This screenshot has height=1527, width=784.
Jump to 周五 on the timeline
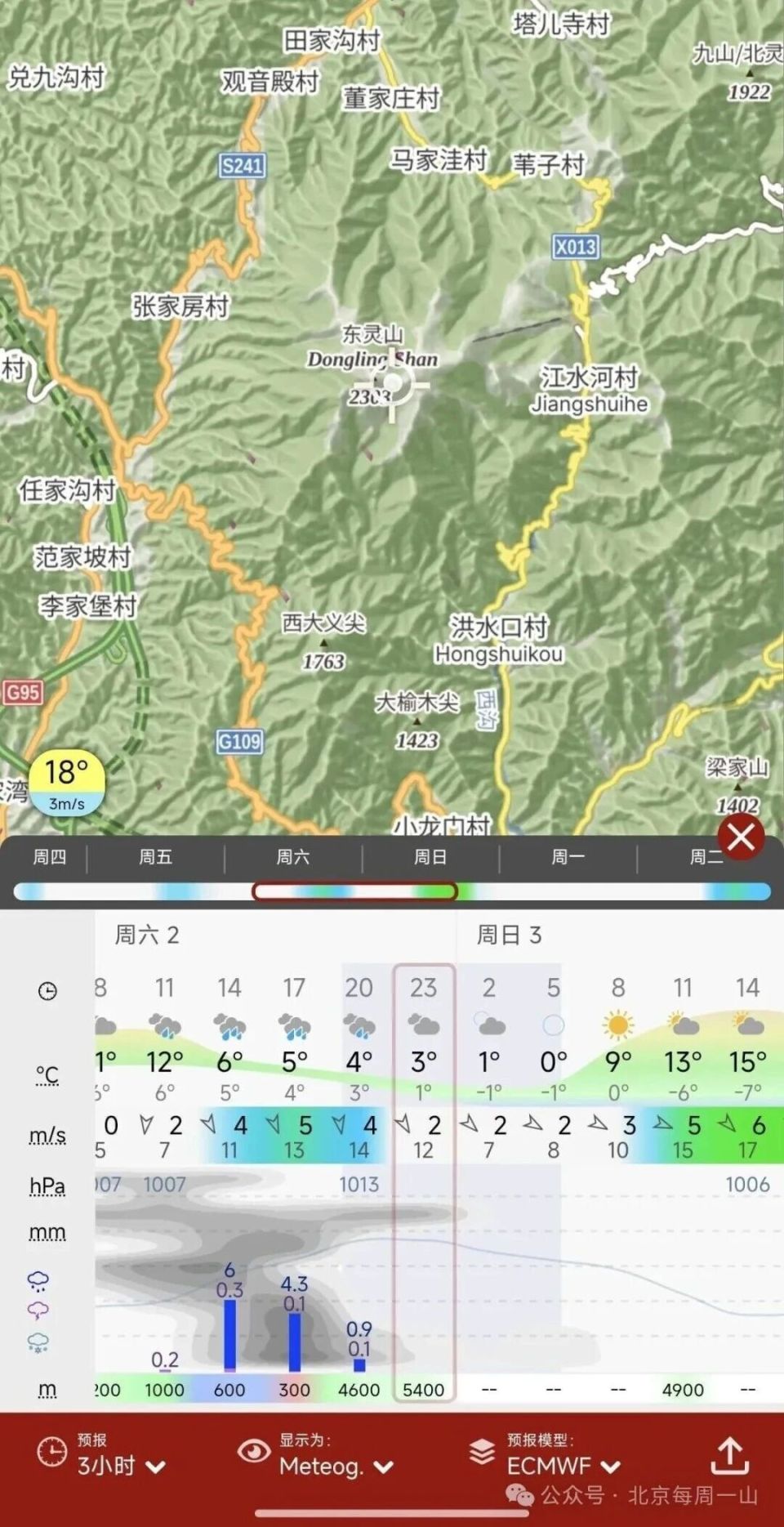coord(155,857)
